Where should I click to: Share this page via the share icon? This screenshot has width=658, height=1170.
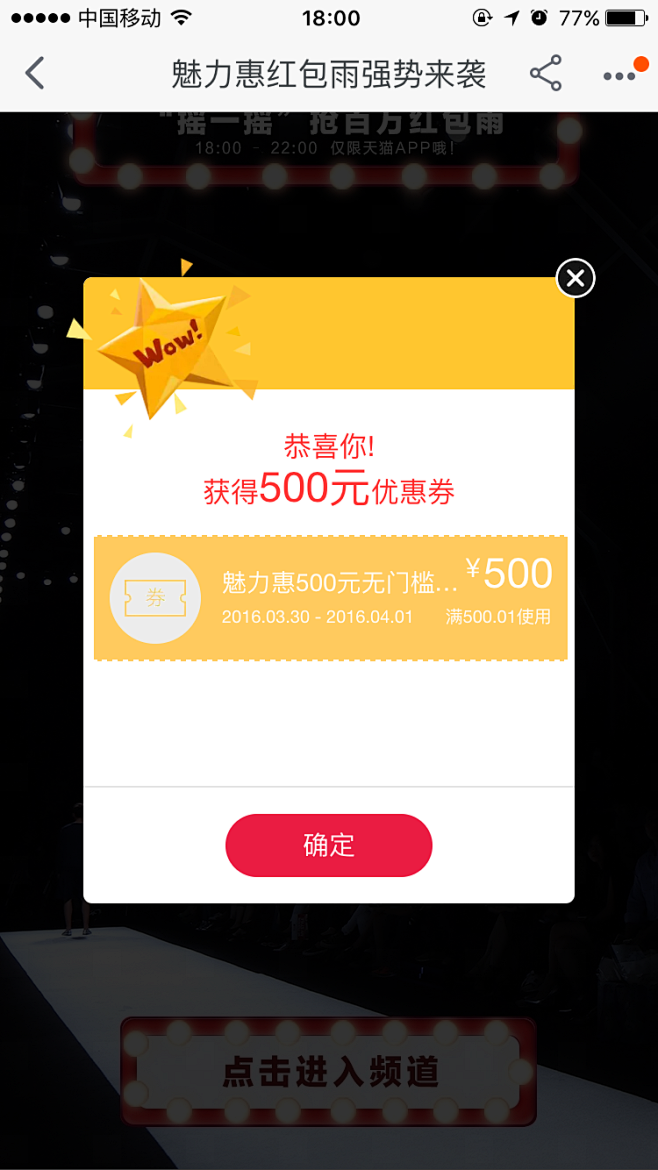545,73
